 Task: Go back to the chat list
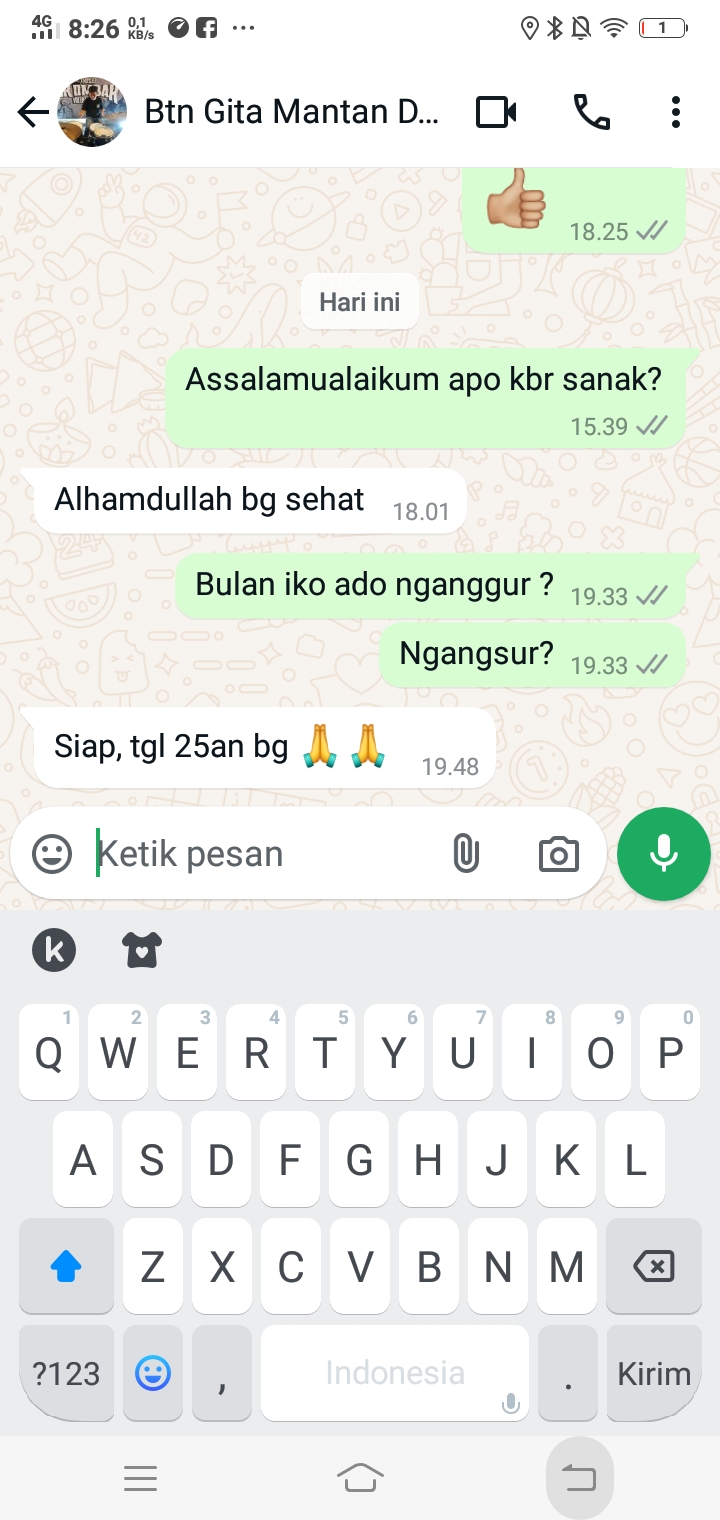click(x=33, y=112)
